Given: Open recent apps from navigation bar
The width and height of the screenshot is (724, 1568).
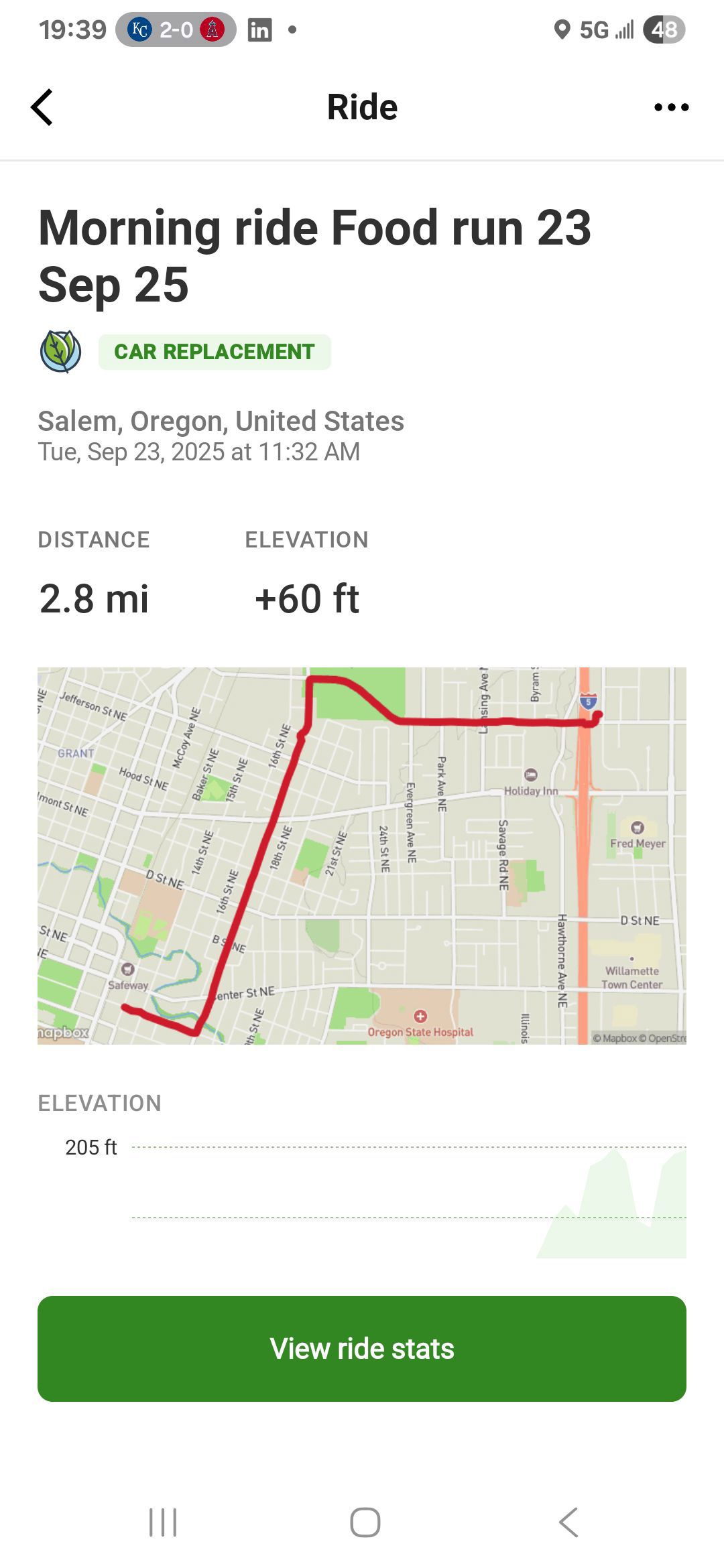Looking at the screenshot, I should point(163,1522).
